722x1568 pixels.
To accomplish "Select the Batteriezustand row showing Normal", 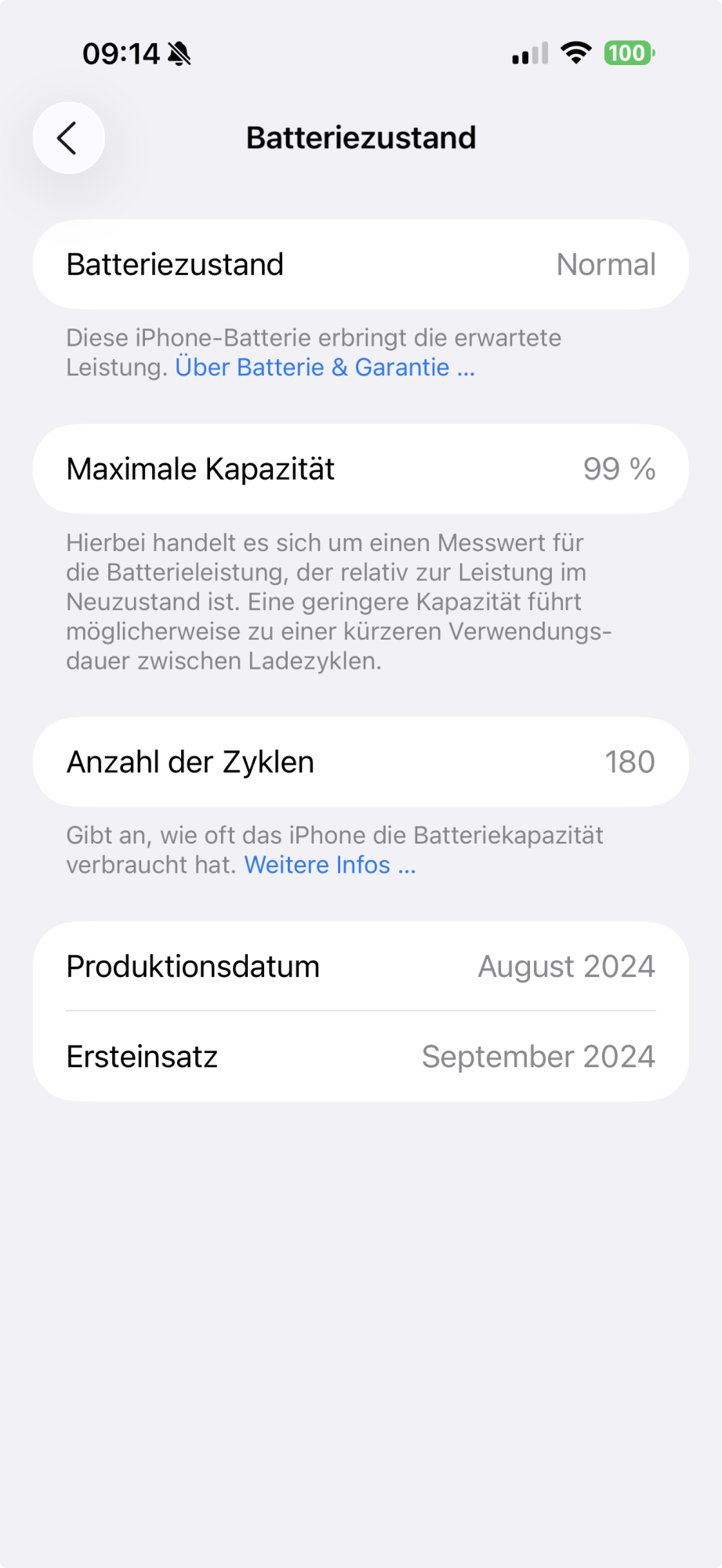I will (361, 264).
